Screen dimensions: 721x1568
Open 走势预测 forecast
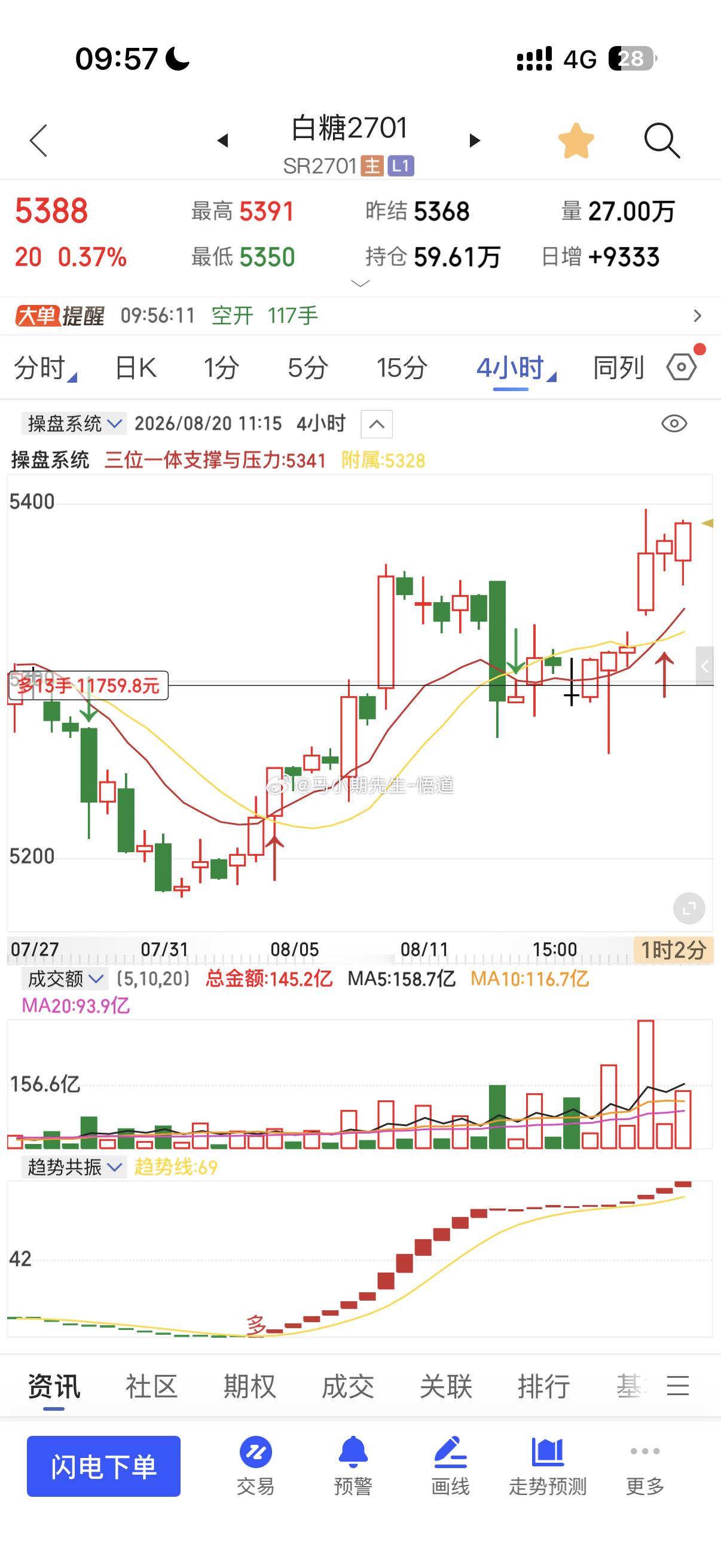click(x=548, y=1467)
